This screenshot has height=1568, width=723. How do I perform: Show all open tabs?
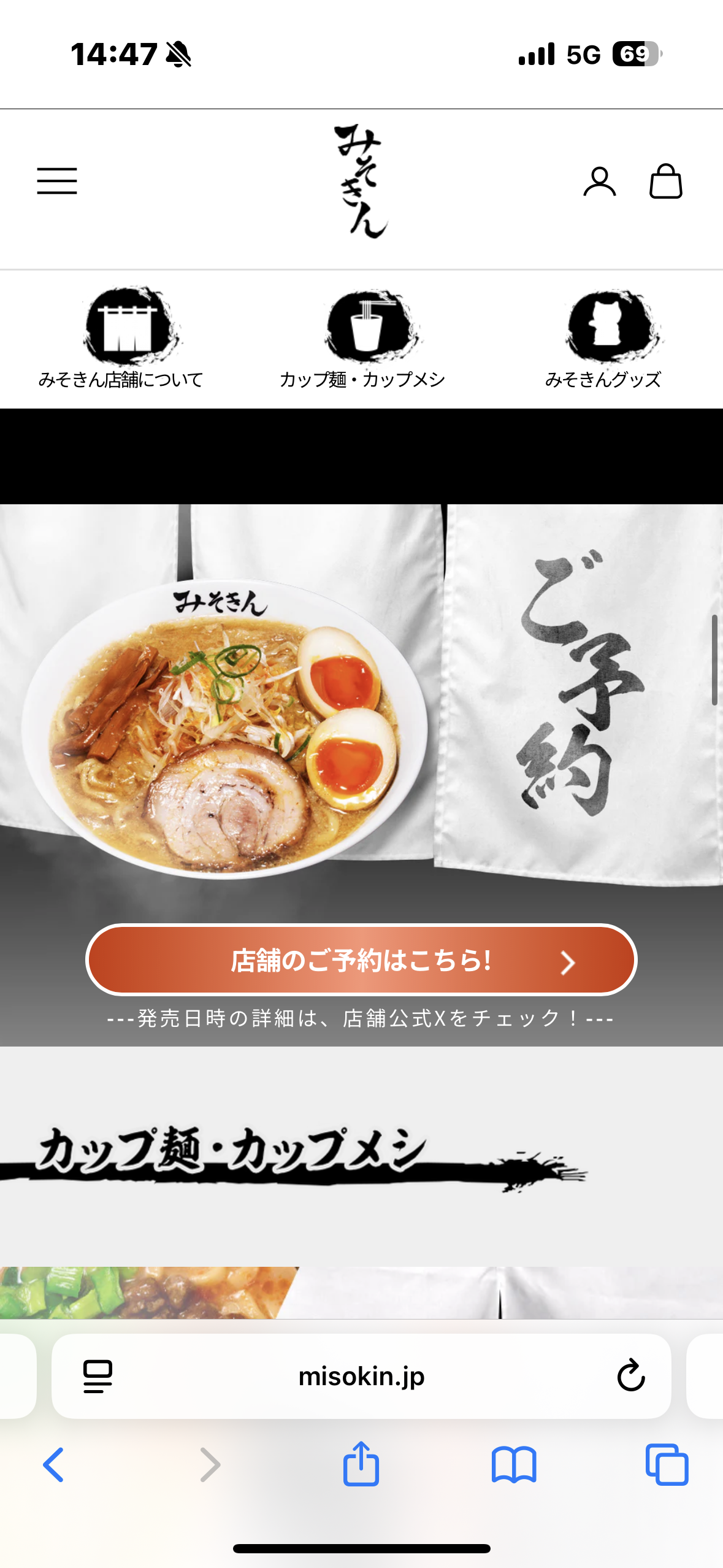point(667,1465)
